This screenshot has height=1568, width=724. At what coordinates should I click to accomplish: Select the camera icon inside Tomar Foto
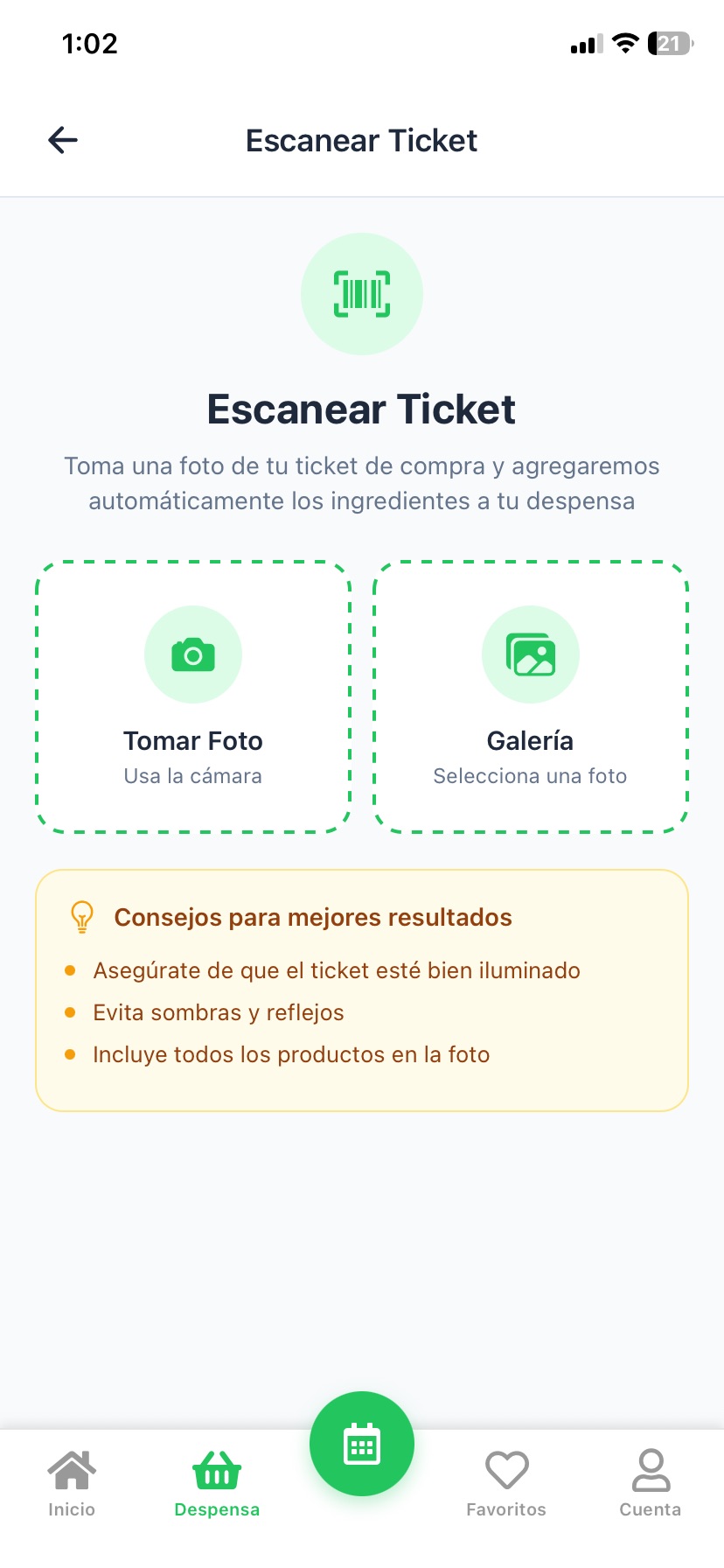[x=193, y=654]
